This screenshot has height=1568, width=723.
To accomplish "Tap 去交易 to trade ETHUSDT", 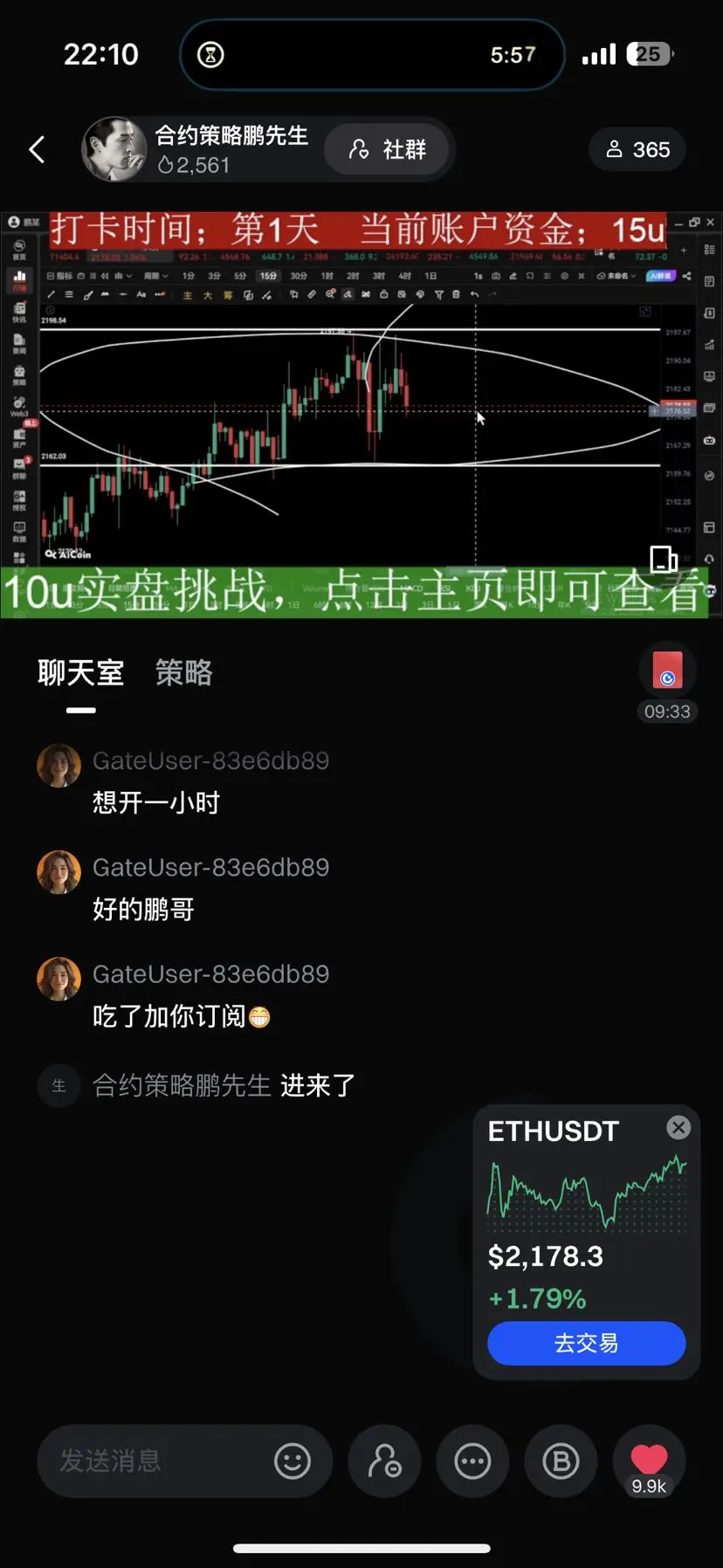I will coord(586,1343).
